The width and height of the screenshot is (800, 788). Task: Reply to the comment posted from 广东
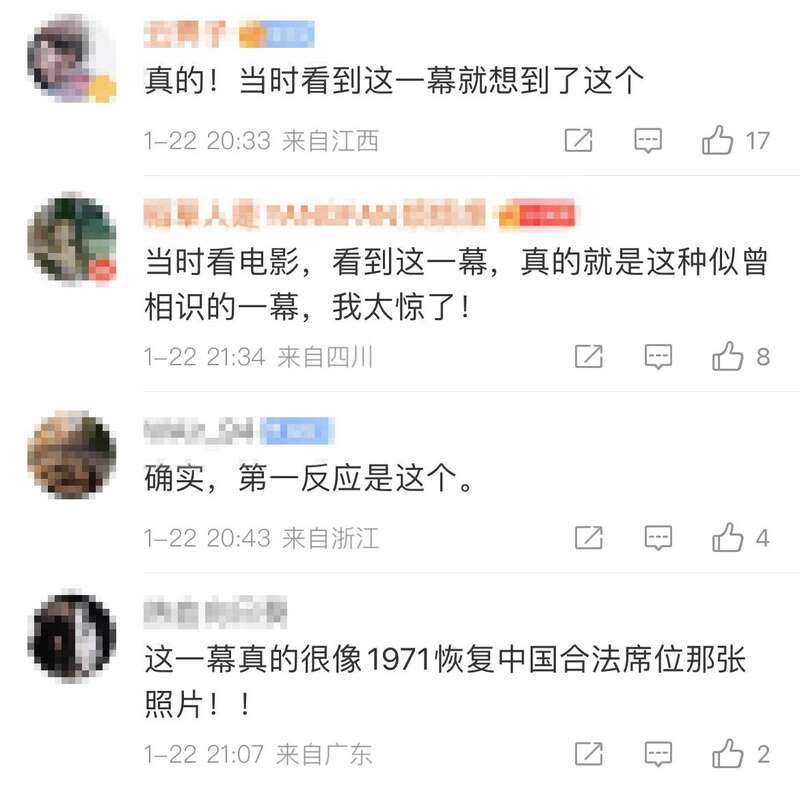pos(657,752)
